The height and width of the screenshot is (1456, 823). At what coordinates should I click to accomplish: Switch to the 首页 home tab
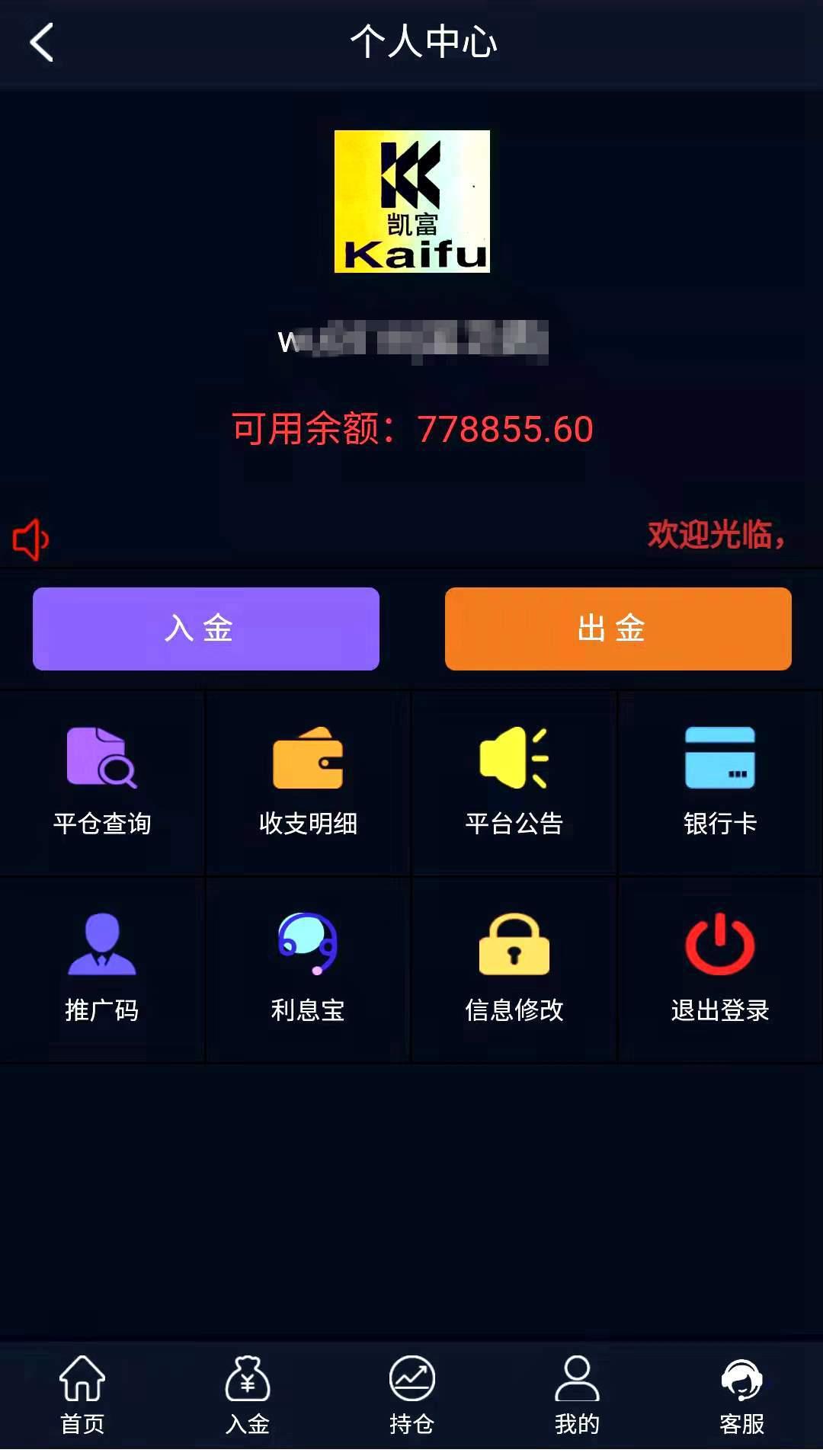82,1394
